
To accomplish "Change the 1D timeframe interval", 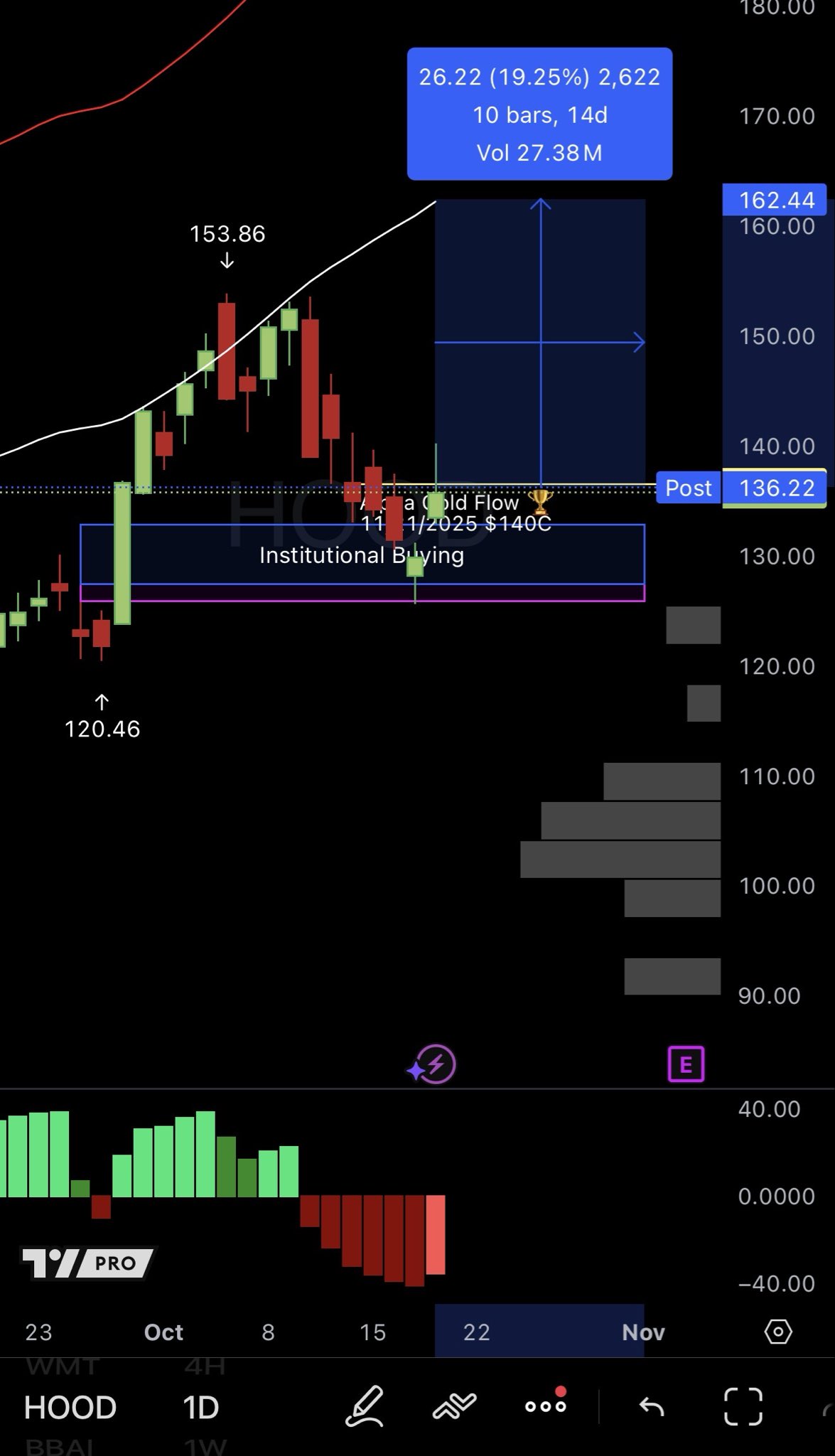I will pyautogui.click(x=200, y=1407).
